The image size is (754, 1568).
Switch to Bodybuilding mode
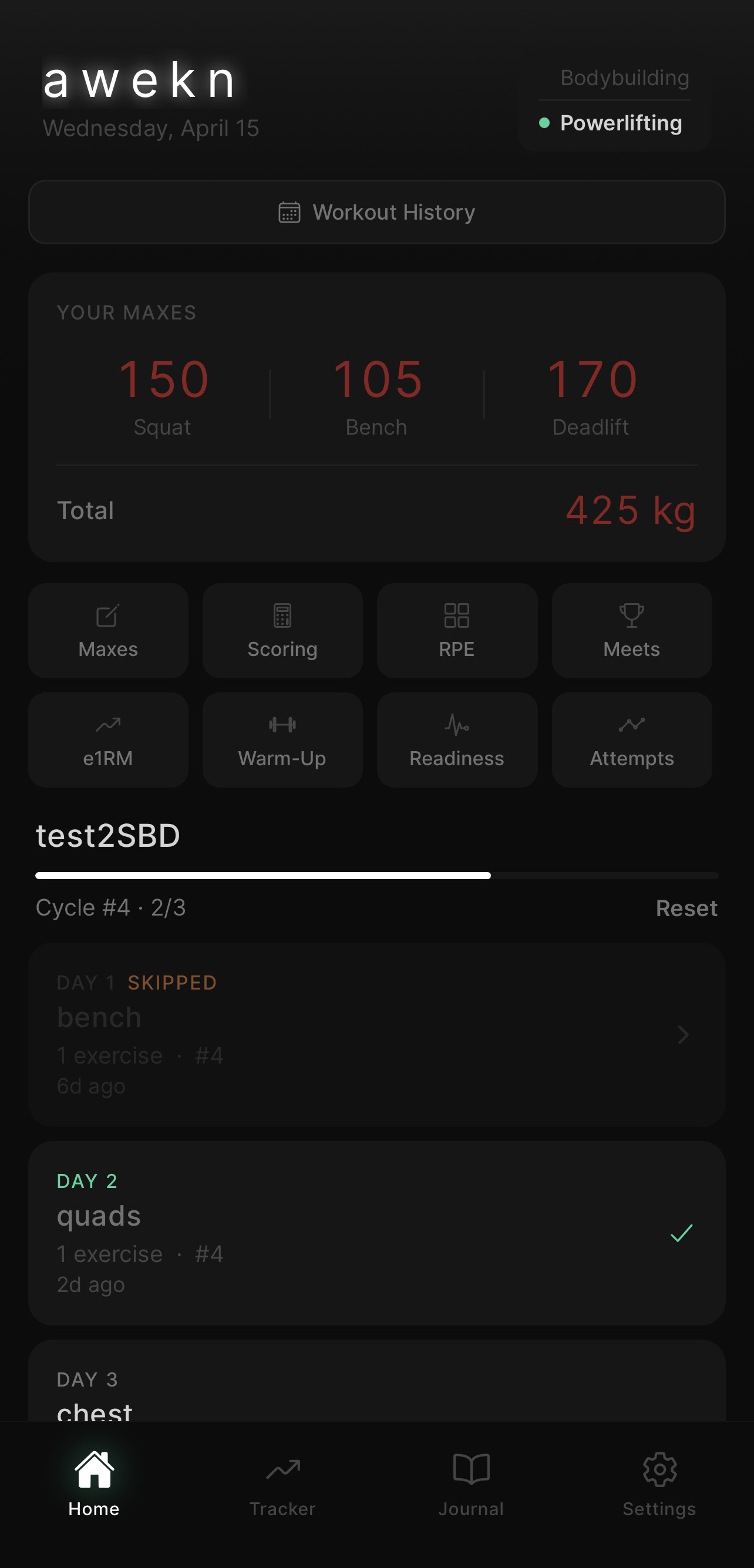click(624, 78)
